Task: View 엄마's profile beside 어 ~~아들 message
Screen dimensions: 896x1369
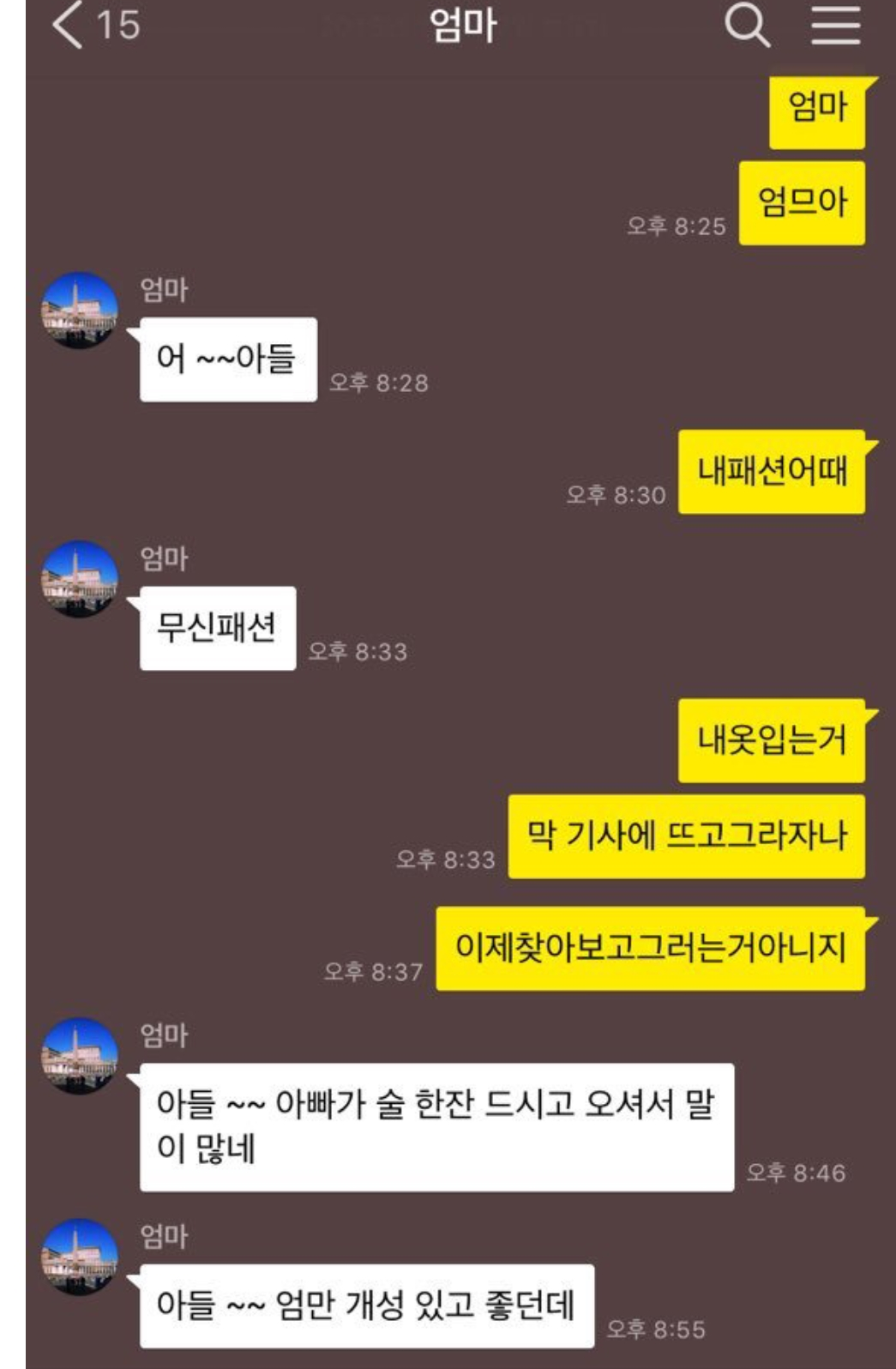Action: (x=80, y=310)
